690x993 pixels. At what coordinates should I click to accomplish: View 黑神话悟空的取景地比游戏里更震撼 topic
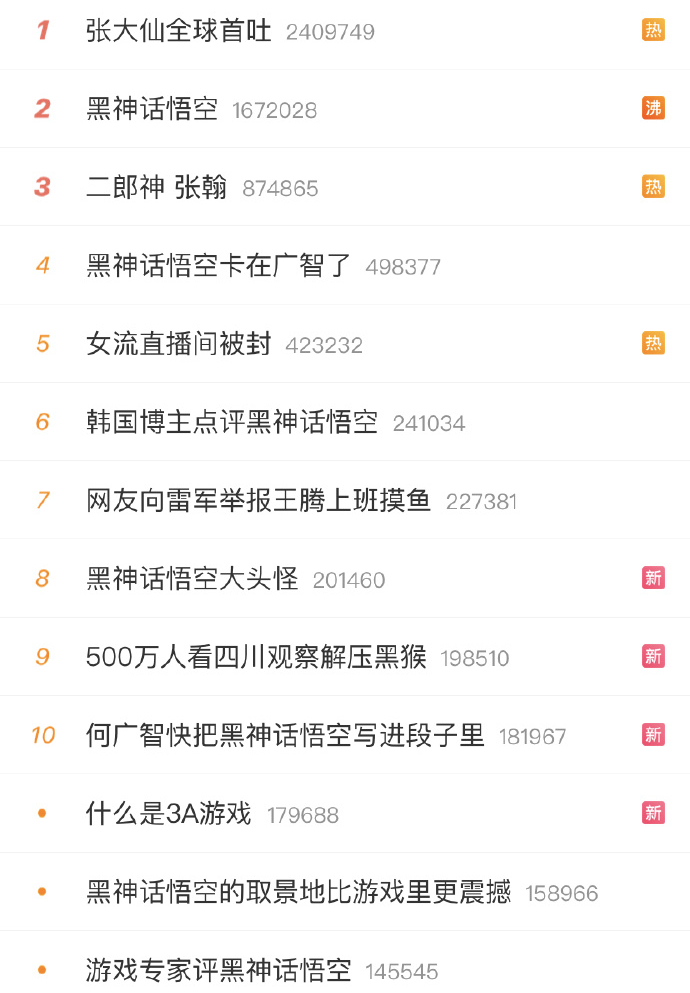pyautogui.click(x=298, y=892)
